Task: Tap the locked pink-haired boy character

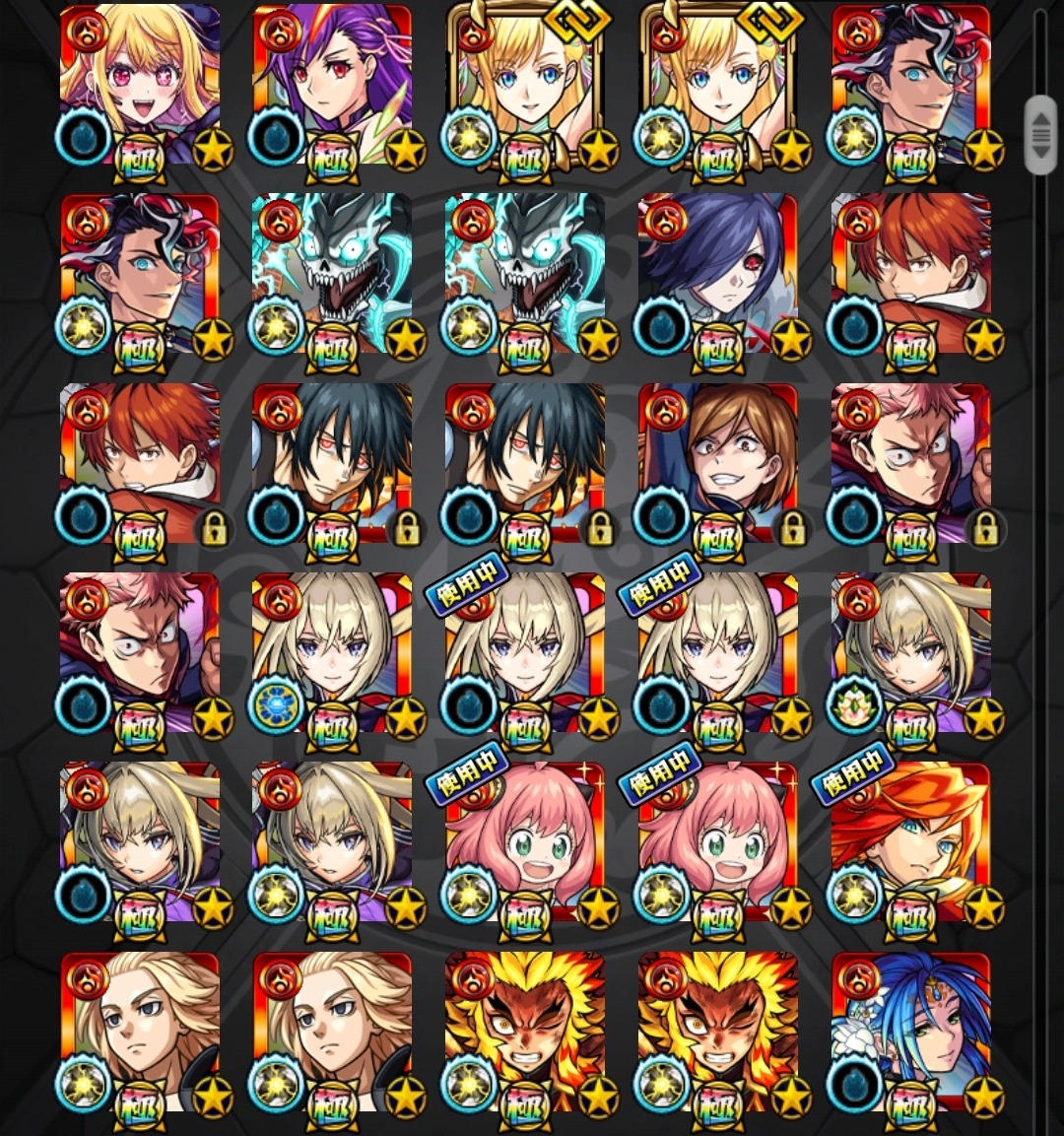Action: (x=911, y=463)
